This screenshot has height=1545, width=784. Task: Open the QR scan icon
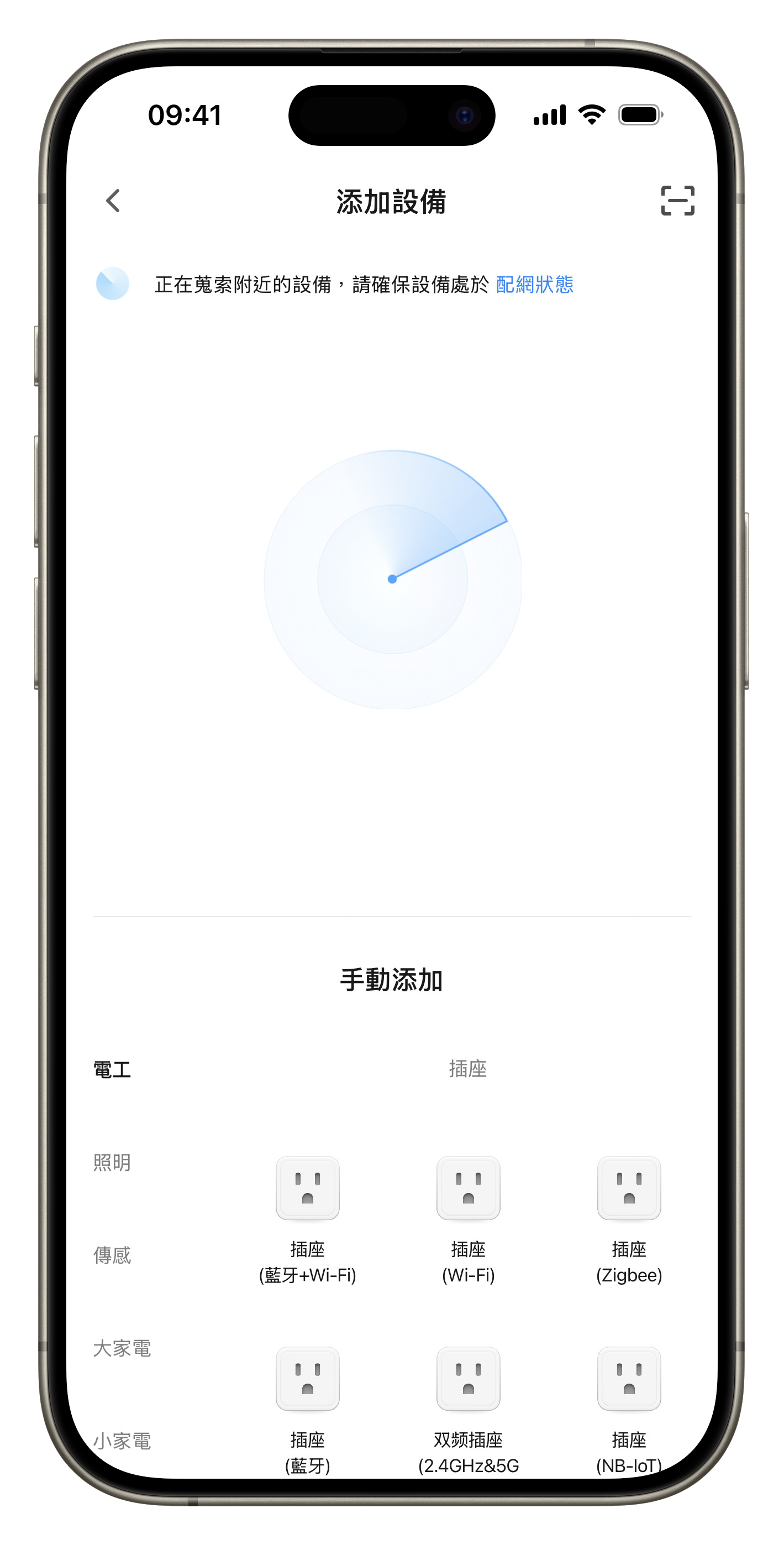677,201
